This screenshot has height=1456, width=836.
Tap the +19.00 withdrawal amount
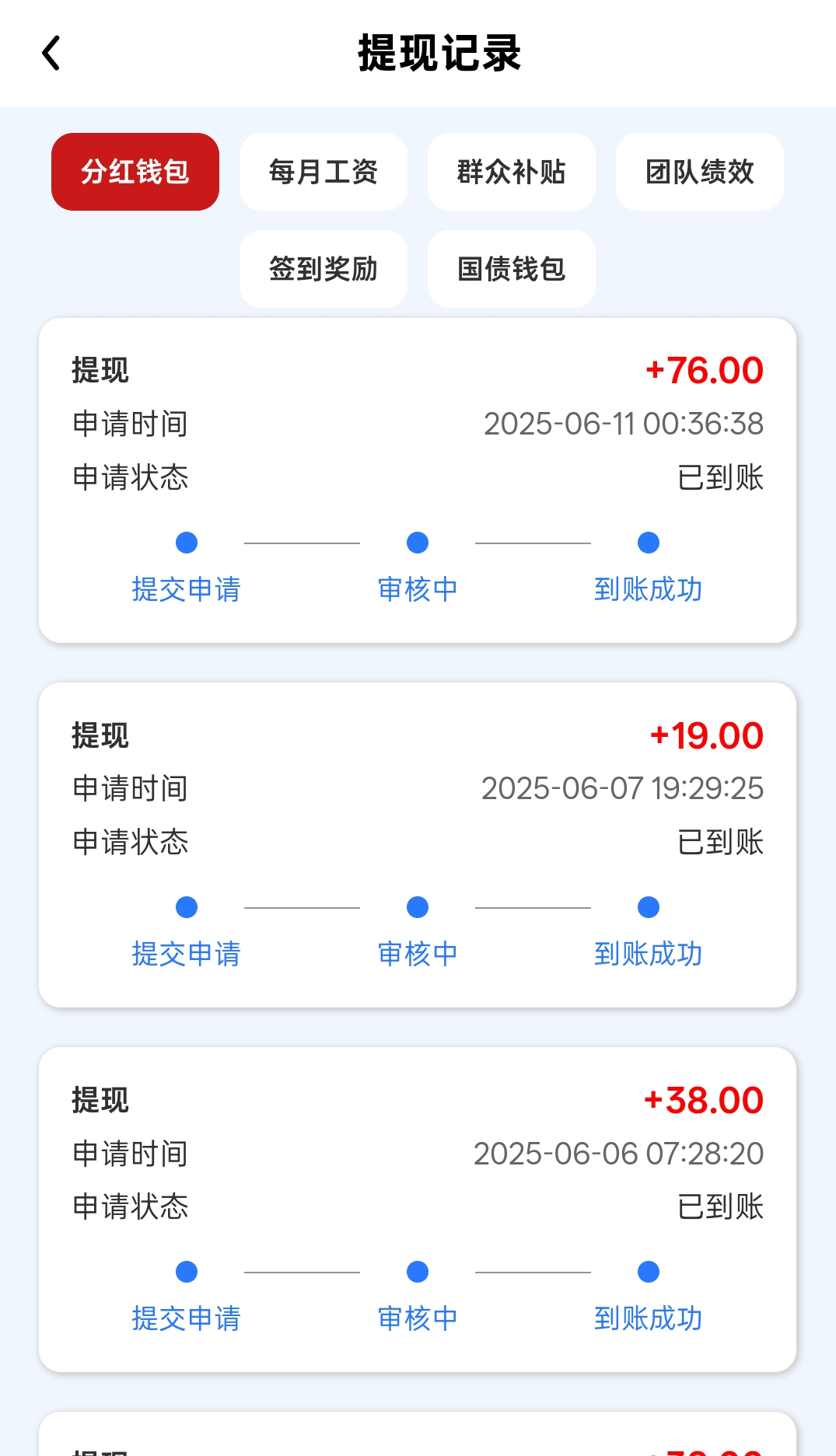[706, 735]
